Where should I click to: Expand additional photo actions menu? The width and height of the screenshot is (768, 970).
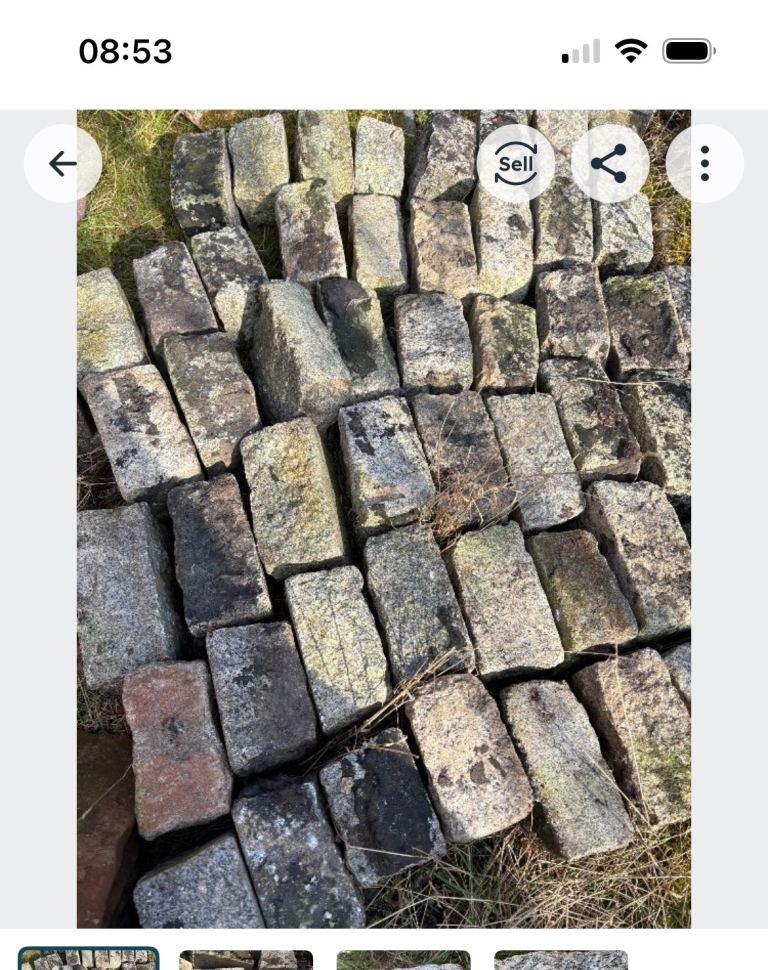pos(705,163)
